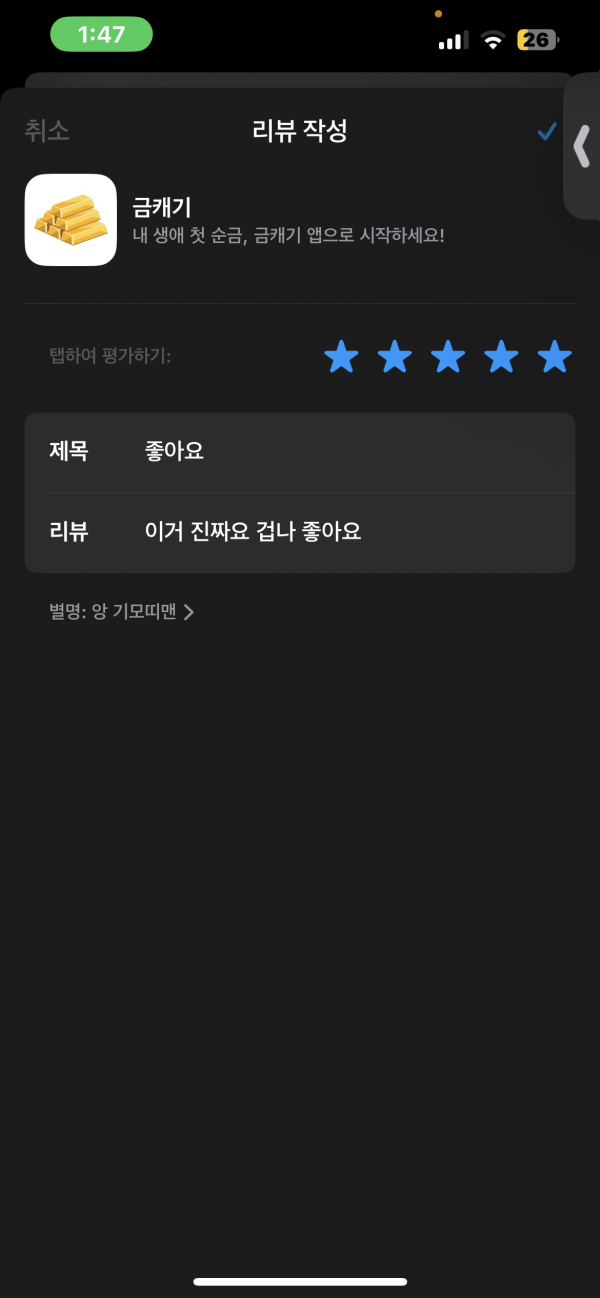Open the 별명 nickname setting

click(x=121, y=612)
